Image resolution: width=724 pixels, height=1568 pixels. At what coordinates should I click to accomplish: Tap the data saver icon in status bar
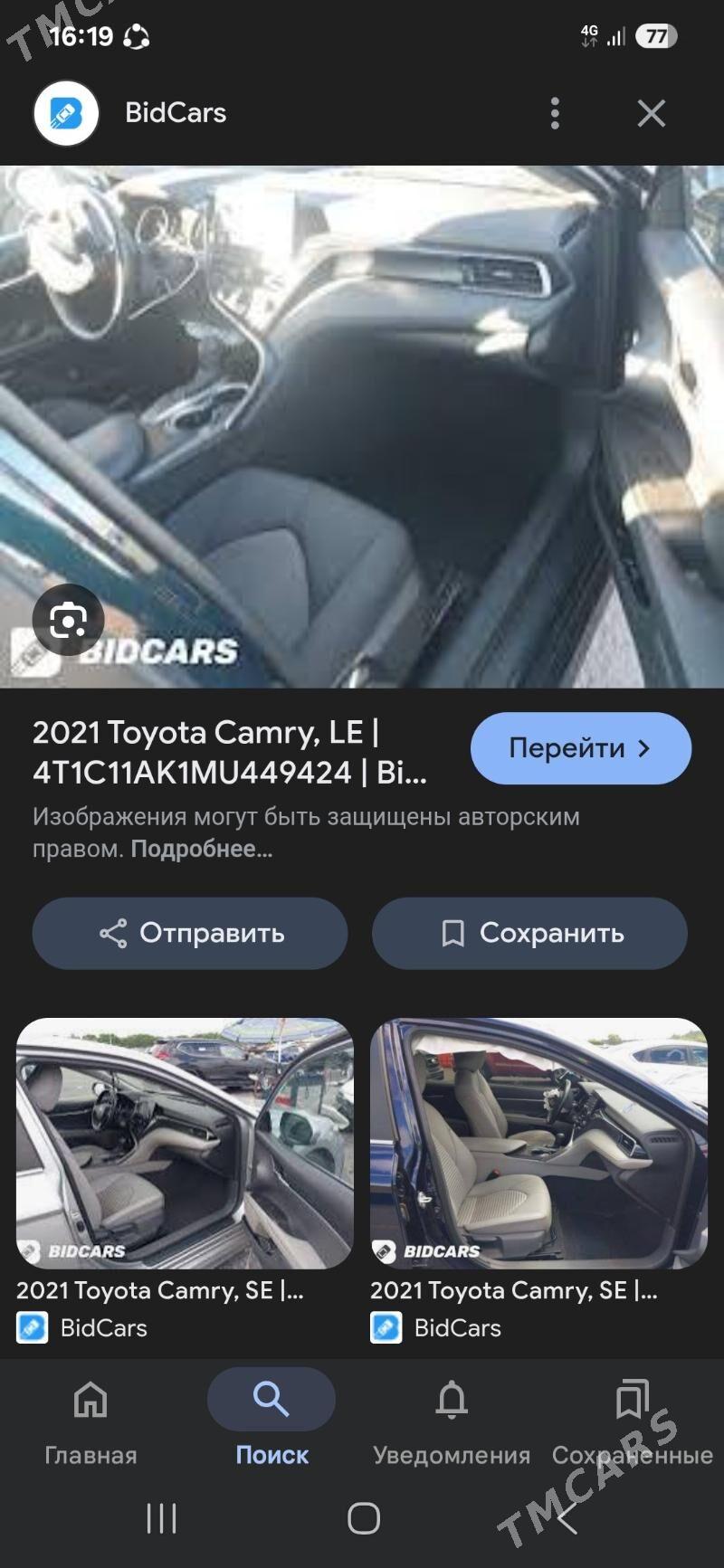(x=137, y=36)
